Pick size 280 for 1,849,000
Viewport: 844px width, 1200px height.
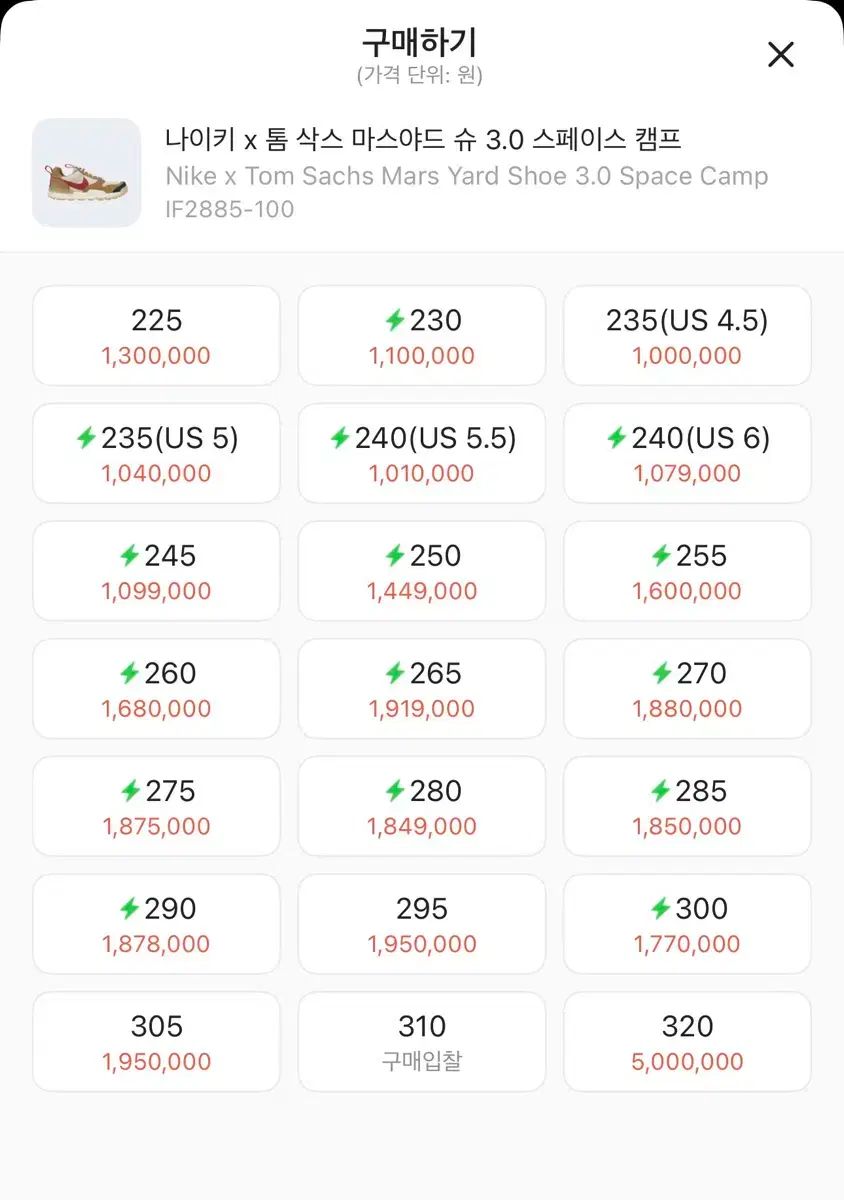point(422,807)
